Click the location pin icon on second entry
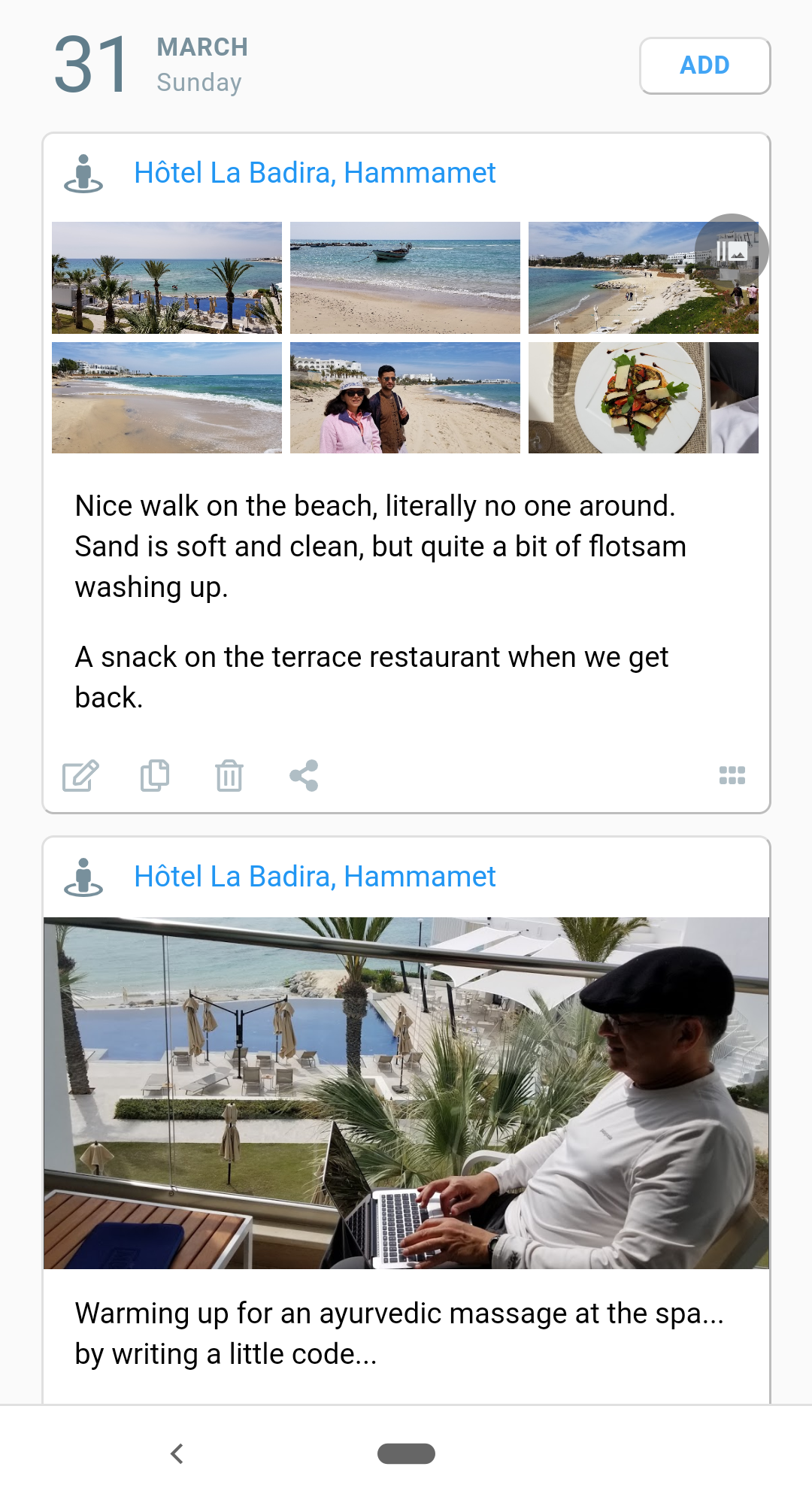 83,877
